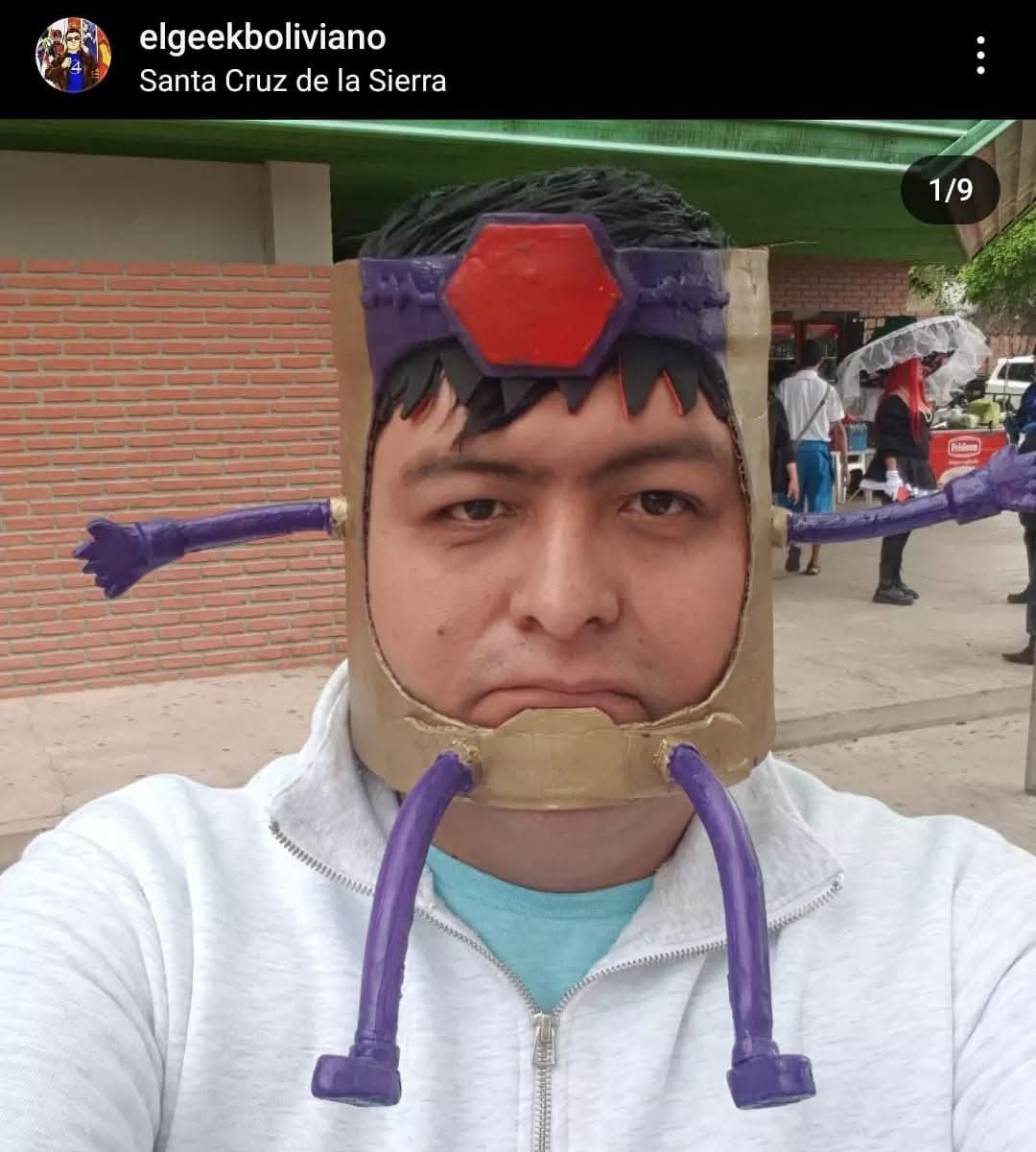Image resolution: width=1036 pixels, height=1152 pixels.
Task: Open the elgeekboliviano username link
Action: coord(262,37)
